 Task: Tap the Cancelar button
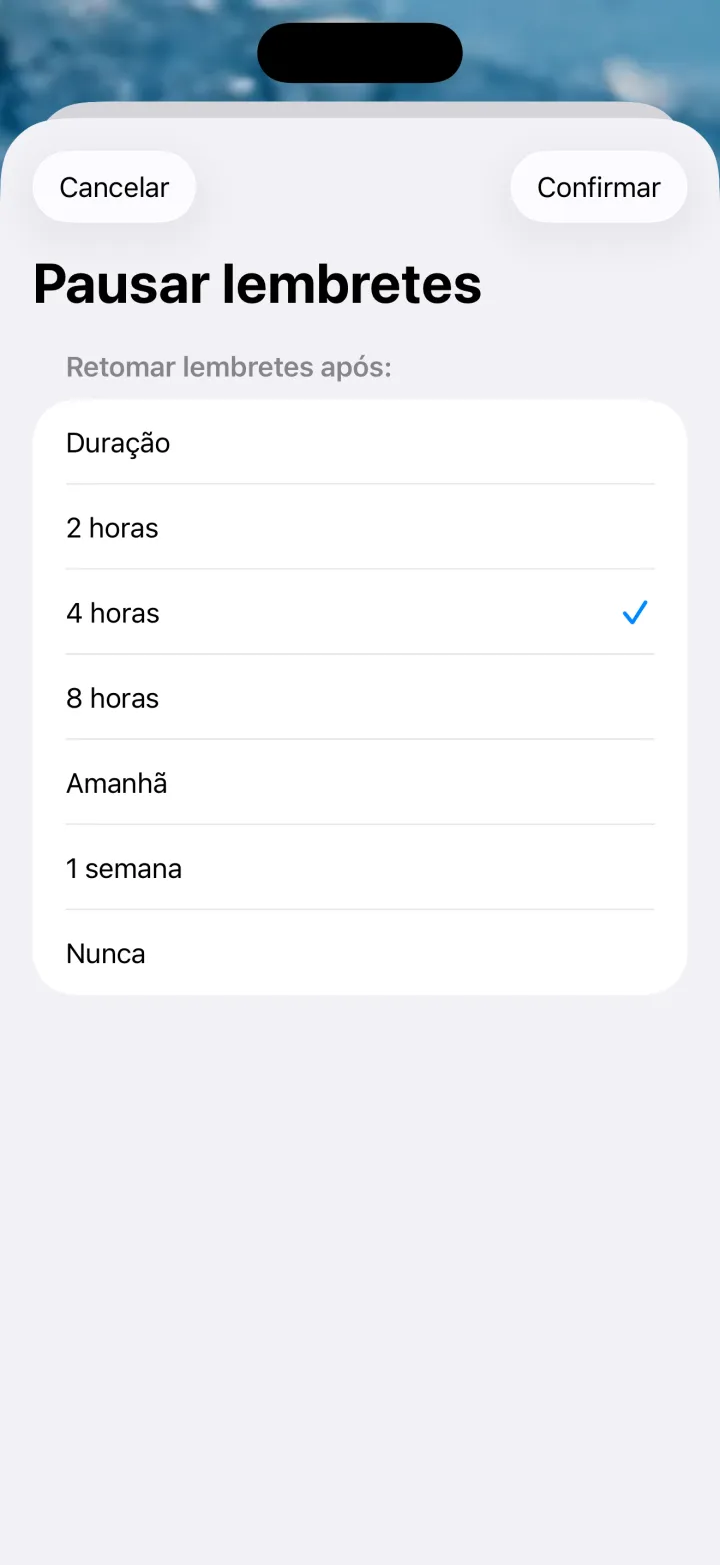[x=114, y=187]
